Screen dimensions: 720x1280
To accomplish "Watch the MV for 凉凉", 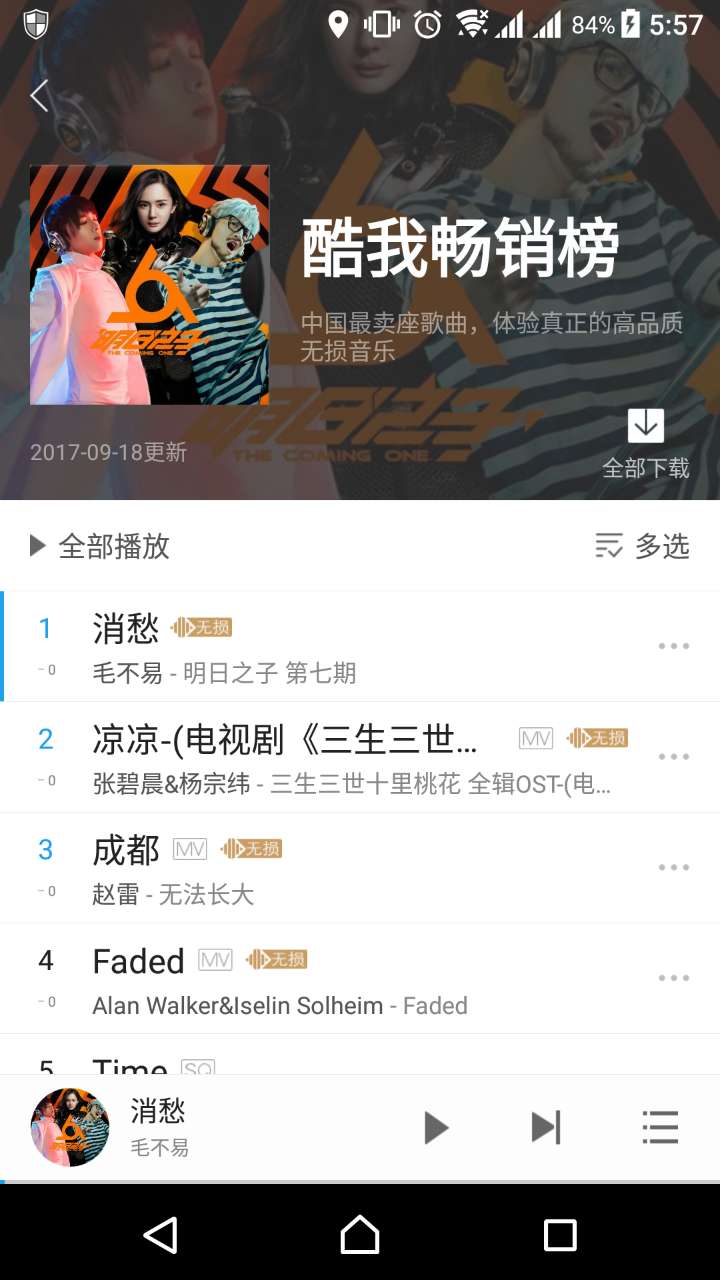I will coord(536,739).
